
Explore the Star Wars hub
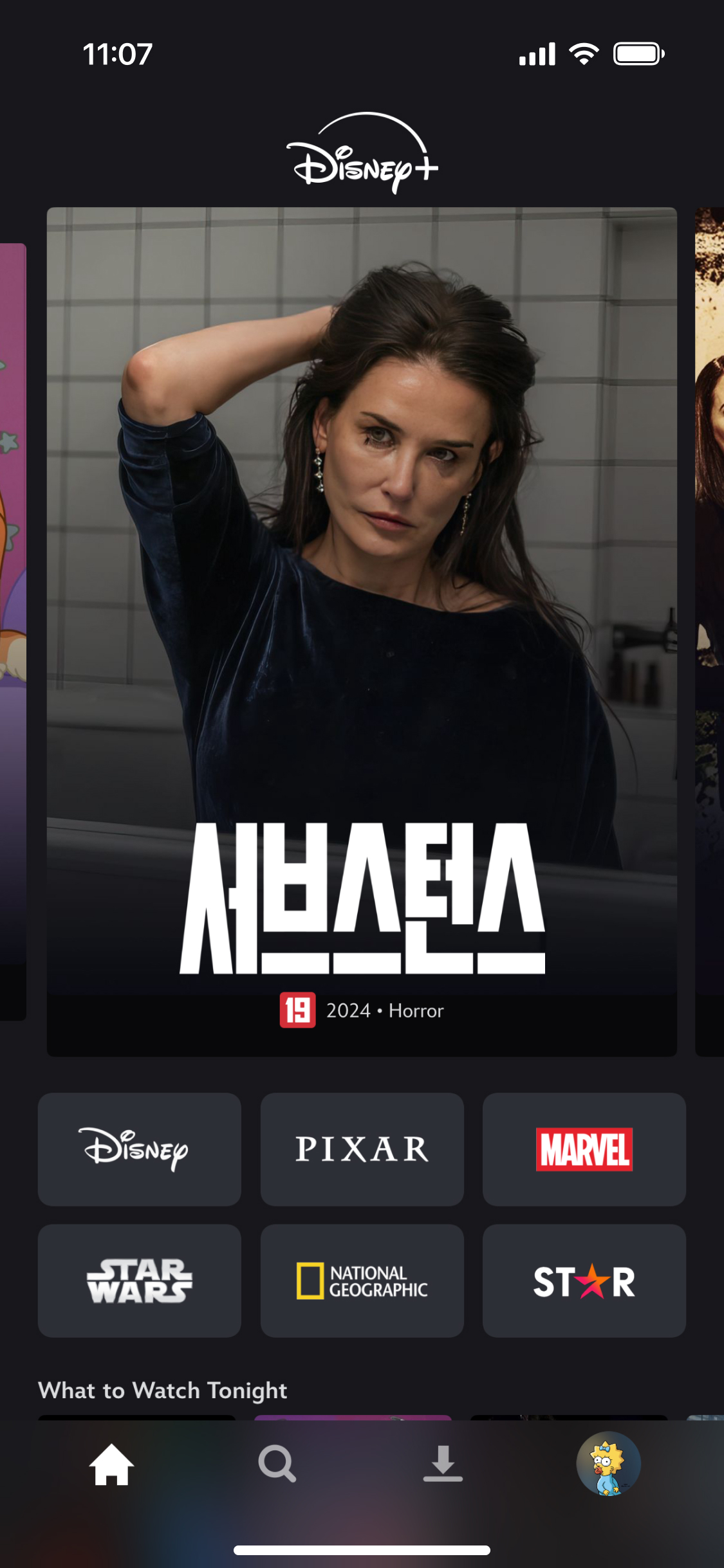point(139,1281)
